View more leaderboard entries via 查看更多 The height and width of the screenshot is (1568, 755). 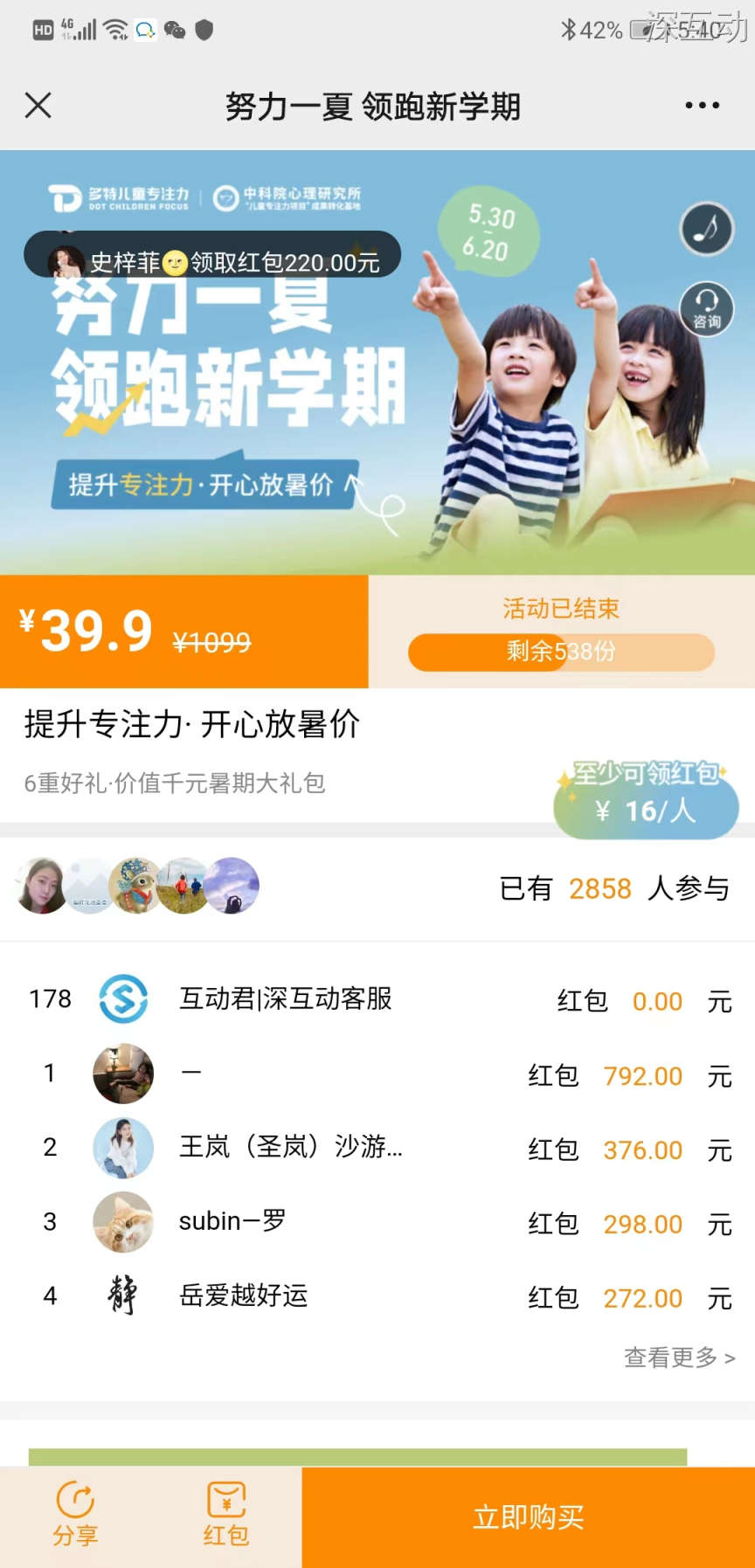[x=679, y=1357]
